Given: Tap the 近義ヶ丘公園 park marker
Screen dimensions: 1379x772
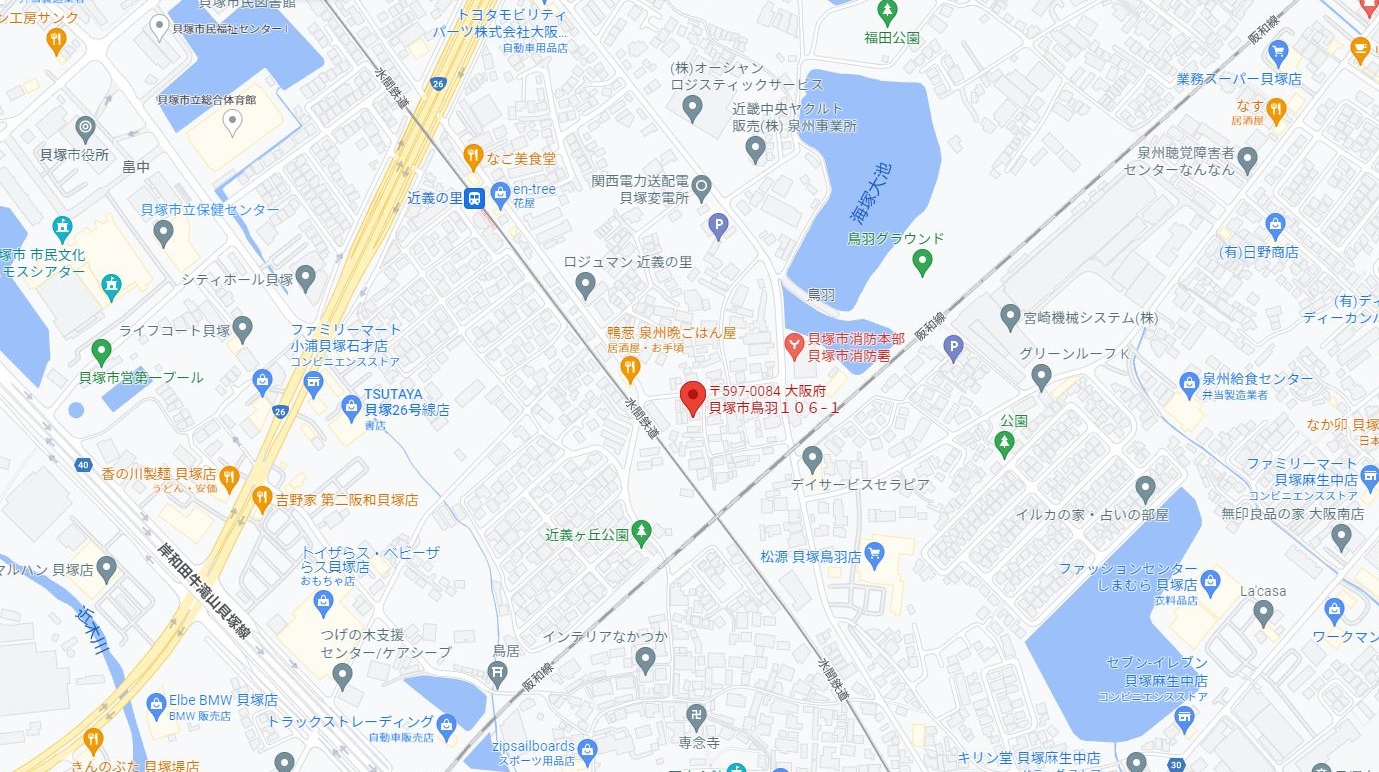Looking at the screenshot, I should [x=642, y=534].
